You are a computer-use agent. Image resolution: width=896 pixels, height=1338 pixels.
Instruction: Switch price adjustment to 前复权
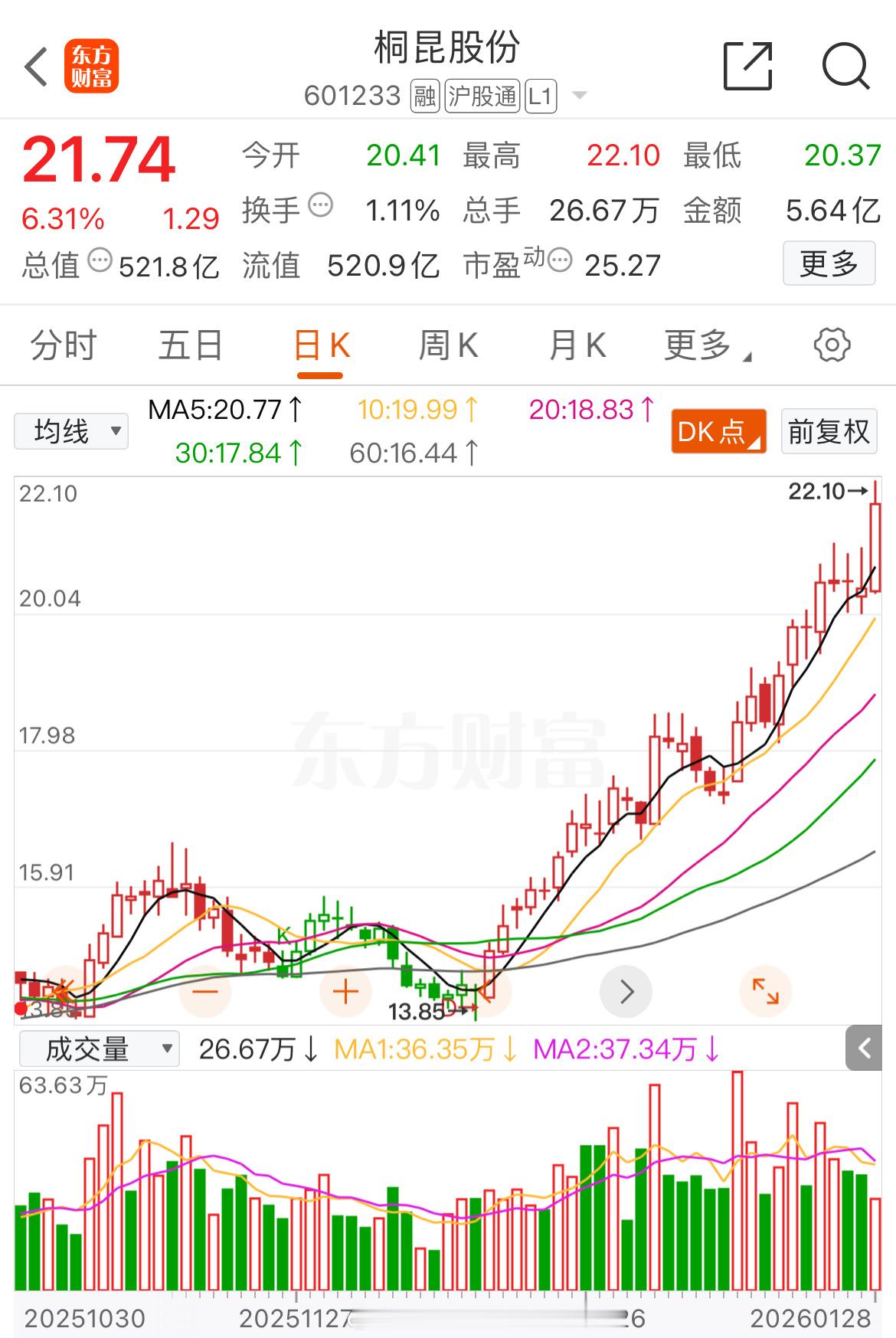coord(829,431)
